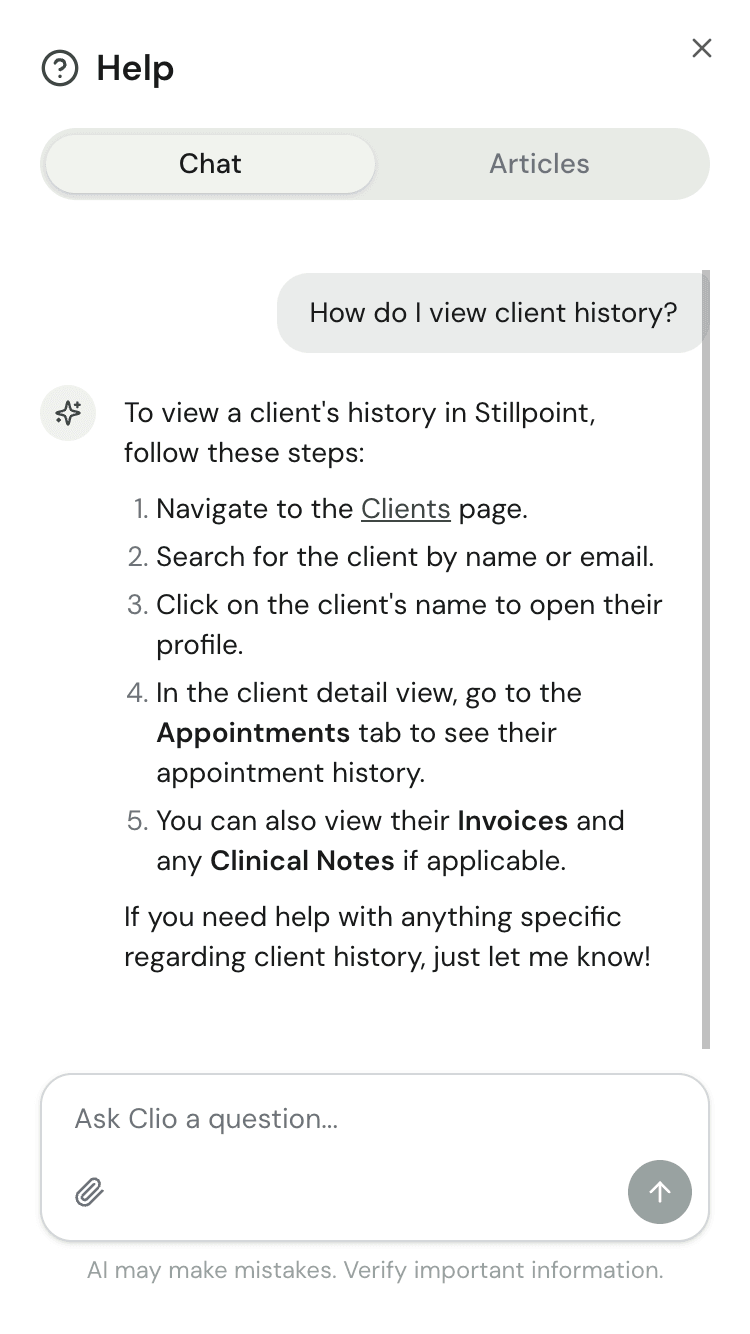Switch to the Articles tab
This screenshot has height=1334, width=750.
coord(539,164)
